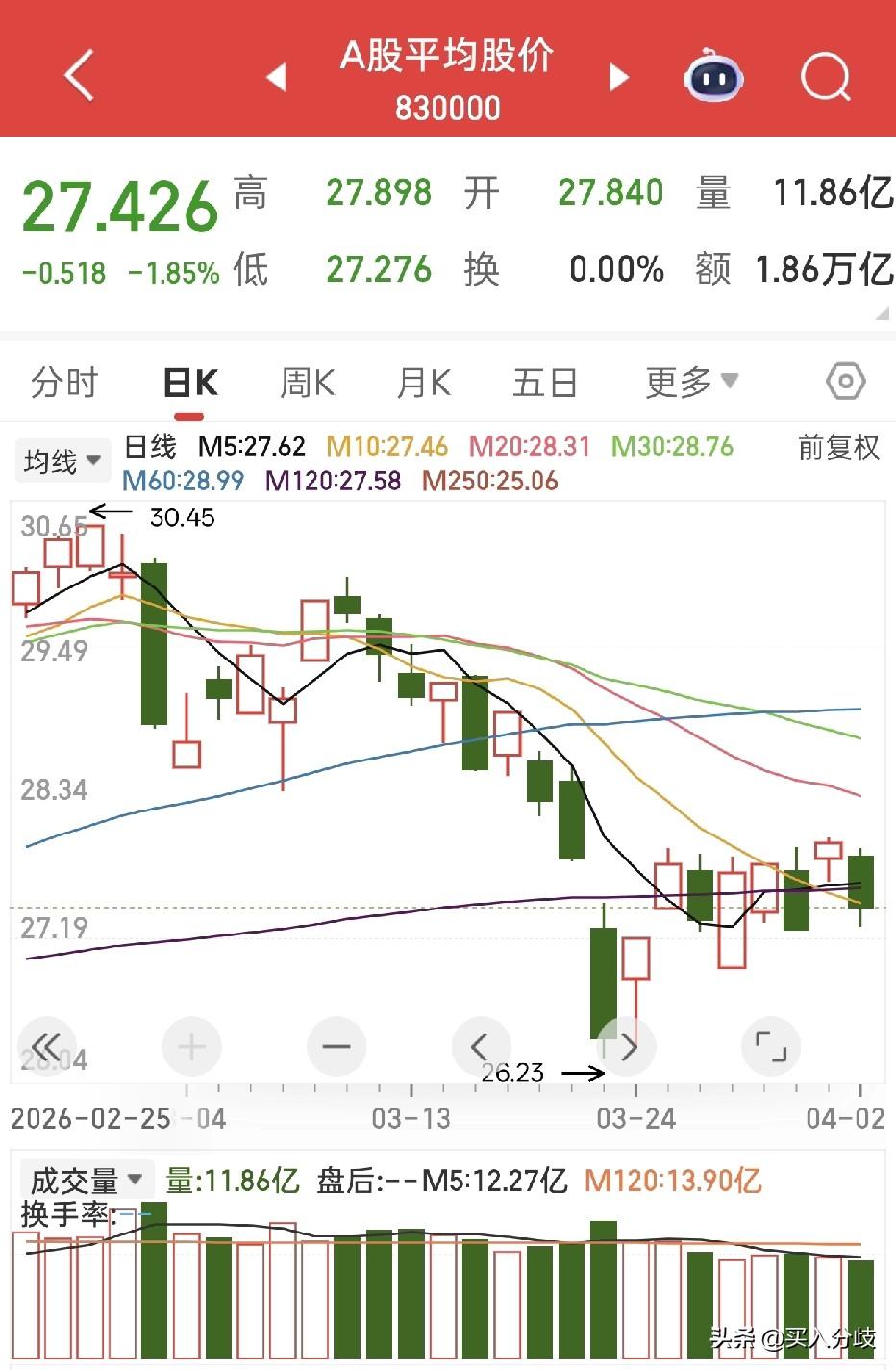Screen dimensions: 896x1370
Task: Switch to the 月K monthly chart tab
Action: 421,383
